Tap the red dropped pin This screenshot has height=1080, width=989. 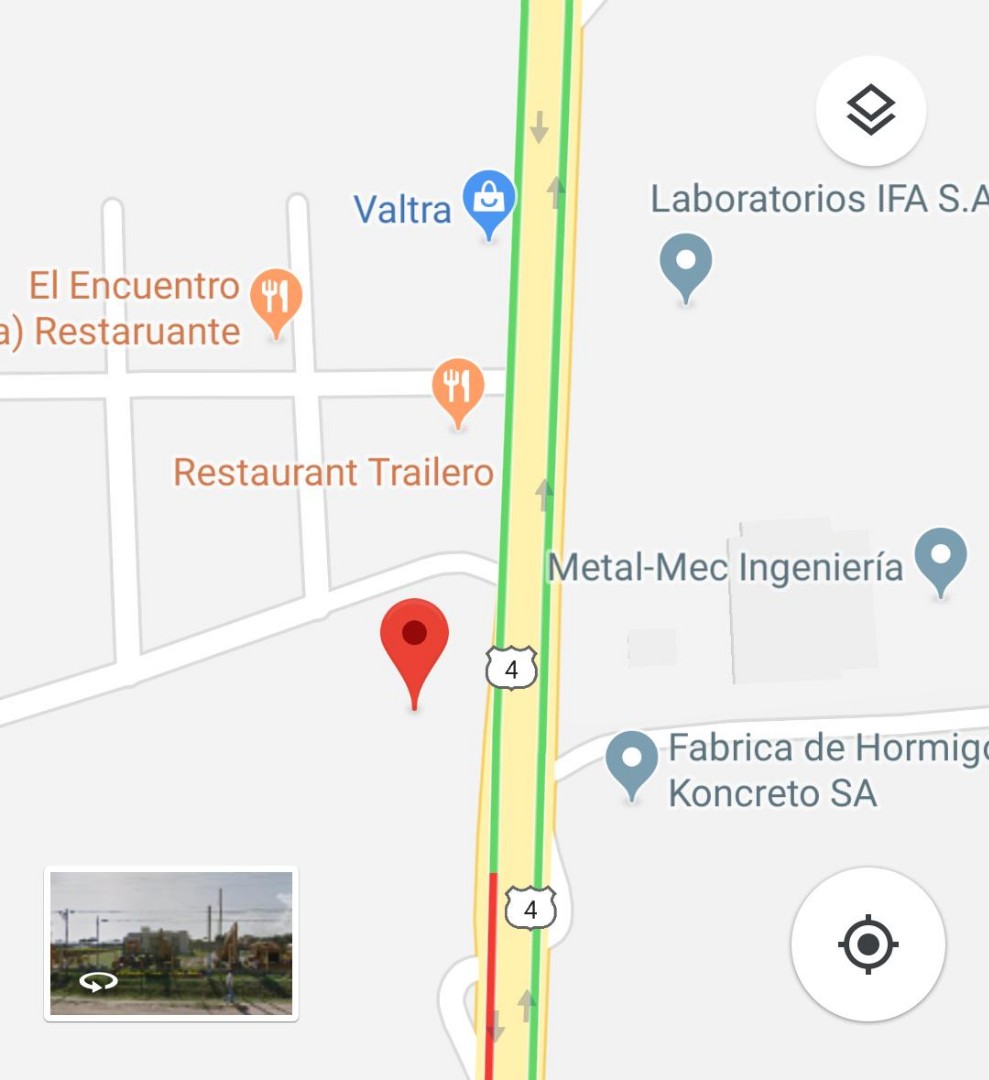coord(415,645)
